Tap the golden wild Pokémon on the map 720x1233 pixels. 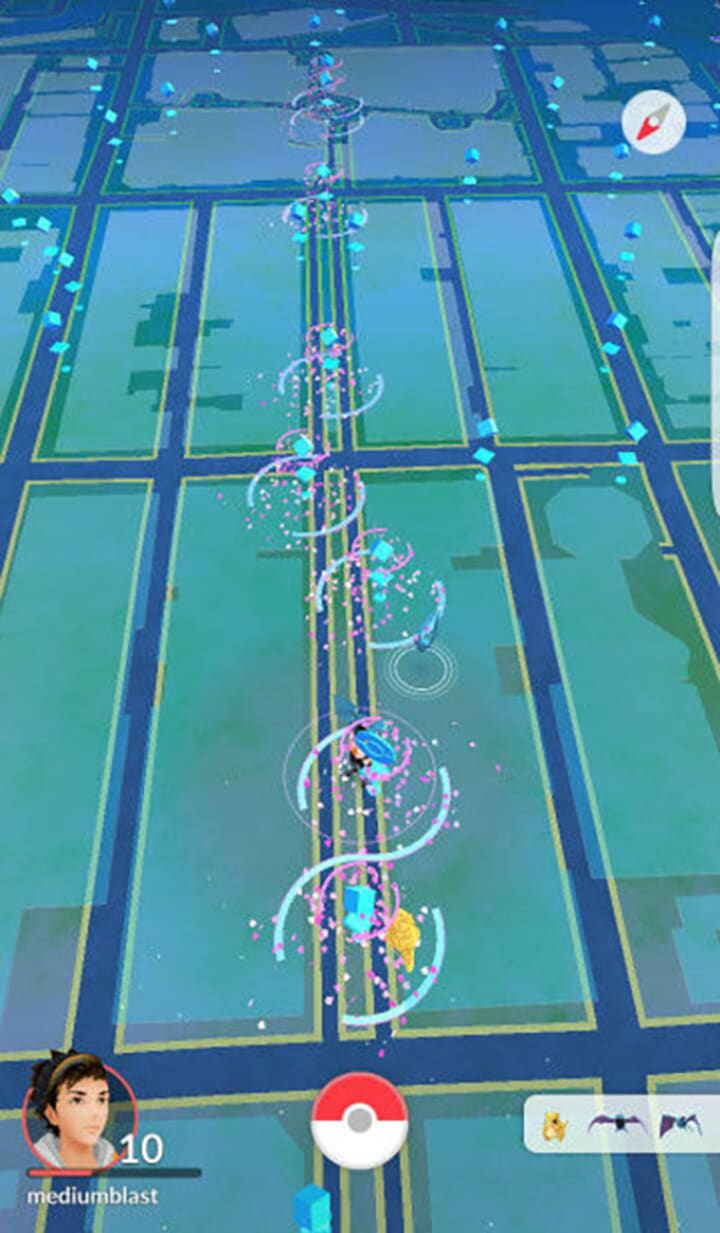click(403, 936)
